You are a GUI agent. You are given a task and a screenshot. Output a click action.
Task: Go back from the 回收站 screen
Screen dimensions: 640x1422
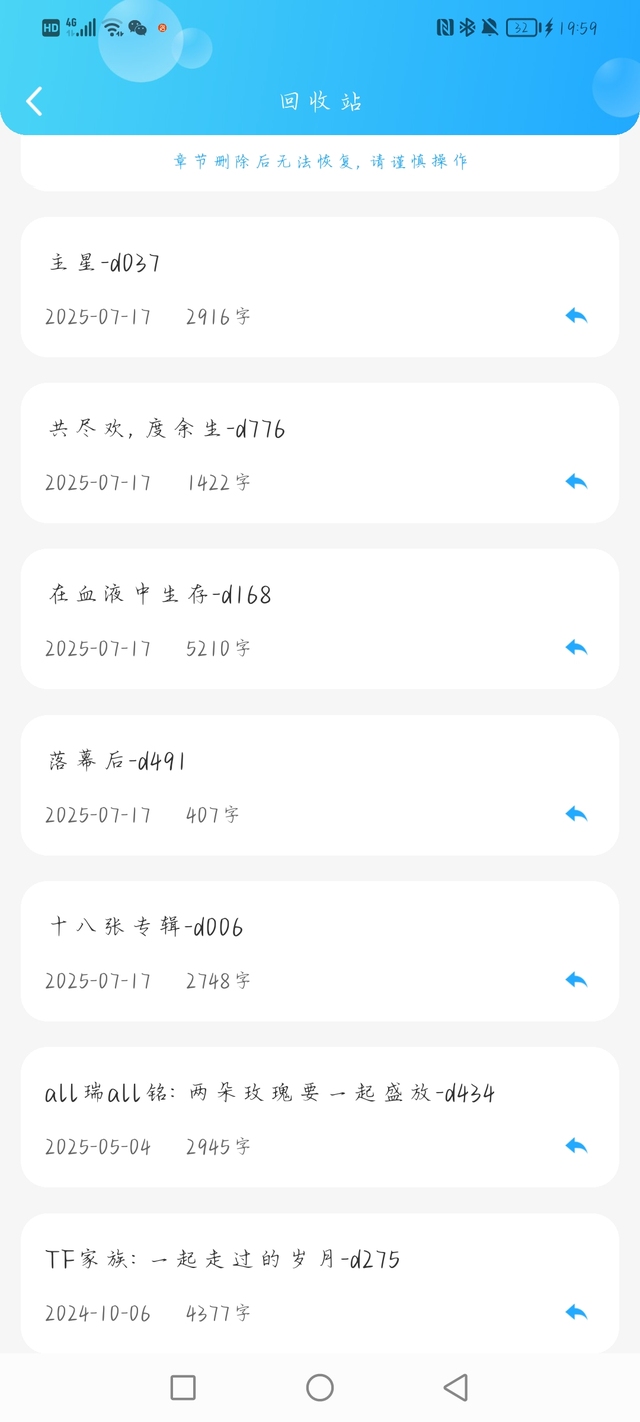pos(34,101)
